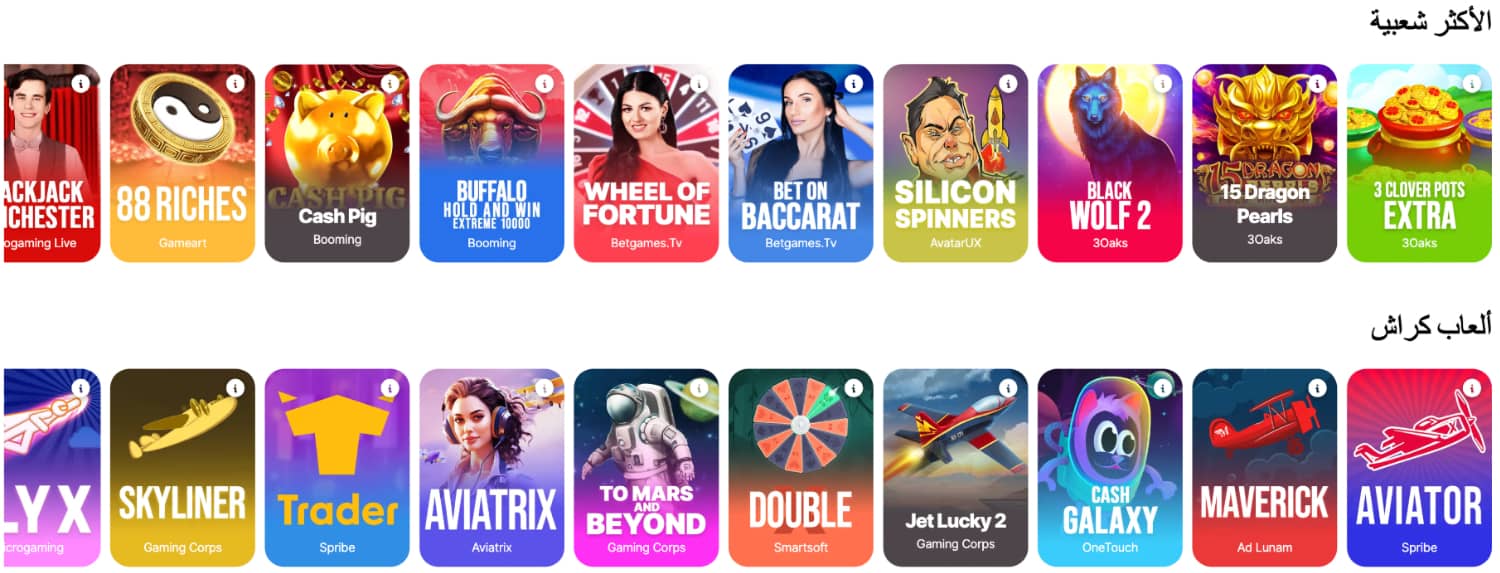The width and height of the screenshot is (1500, 573).
Task: Open Black Wolf 2 game
Action: pos(1109,165)
